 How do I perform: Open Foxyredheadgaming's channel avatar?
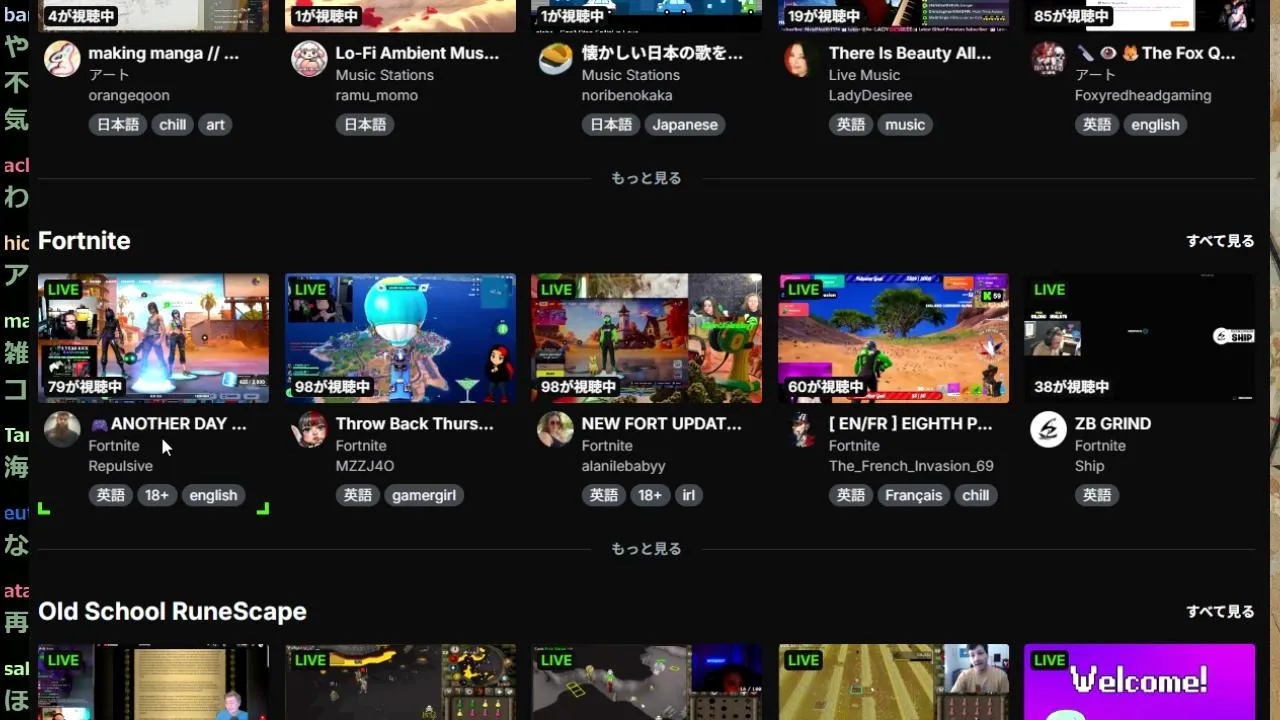(x=1048, y=59)
